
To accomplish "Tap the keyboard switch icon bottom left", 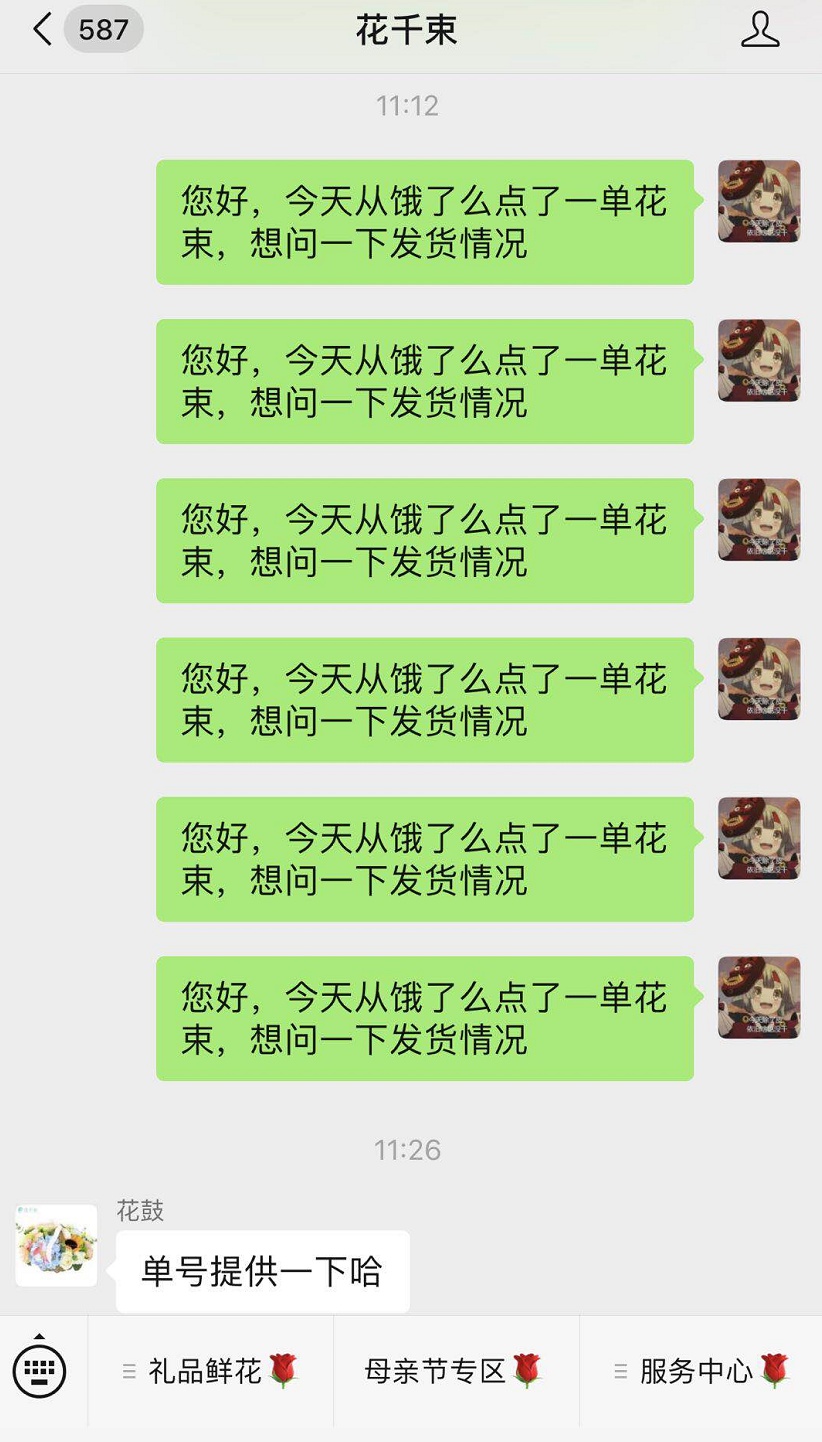I will point(38,1370).
